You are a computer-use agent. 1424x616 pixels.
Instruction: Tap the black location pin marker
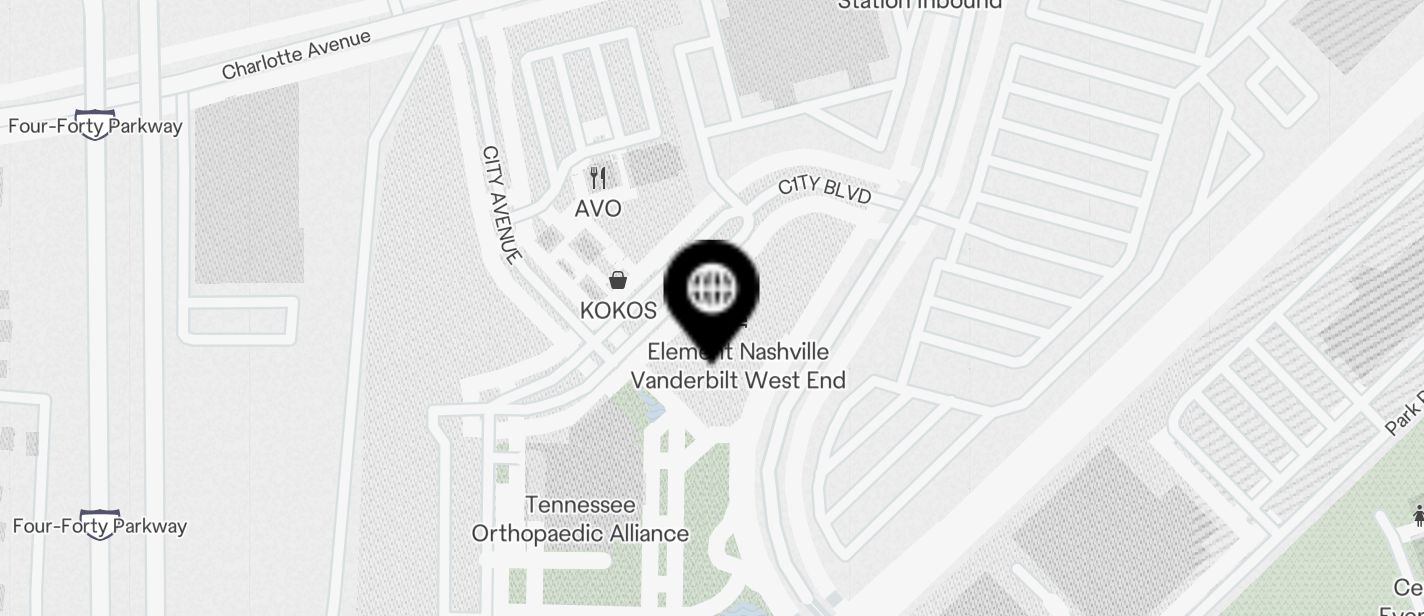(x=712, y=290)
